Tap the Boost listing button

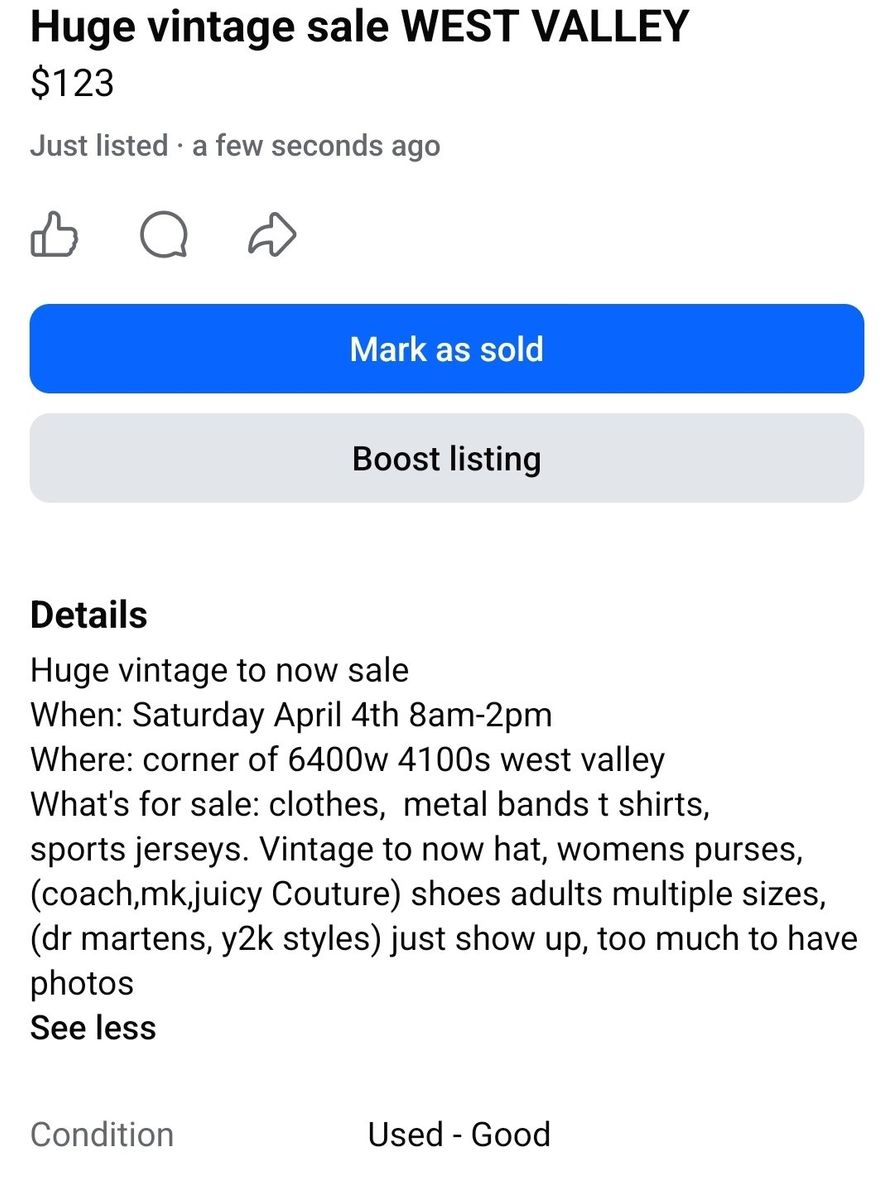(x=446, y=458)
